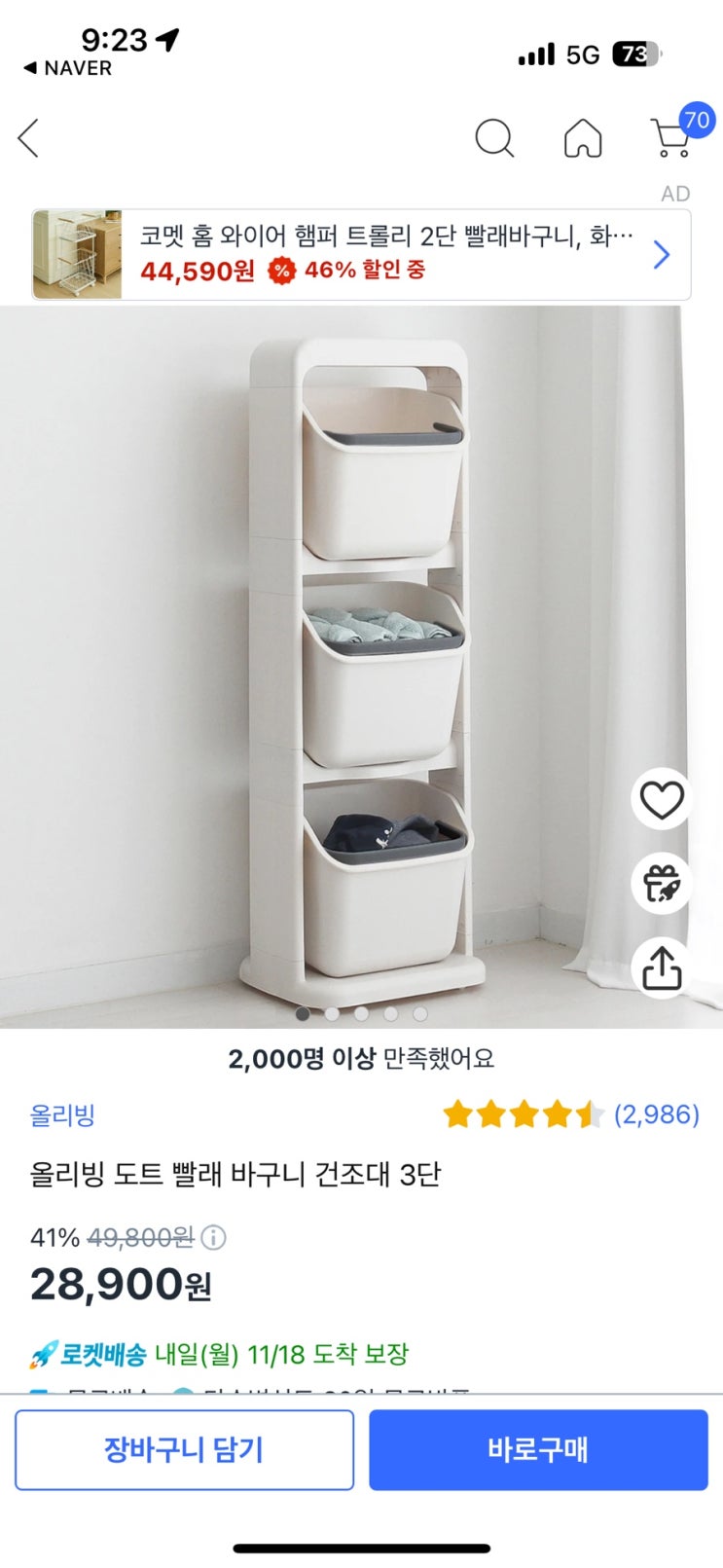Viewport: 723px width, 1568px height.
Task: Share this product
Action: 662,967
